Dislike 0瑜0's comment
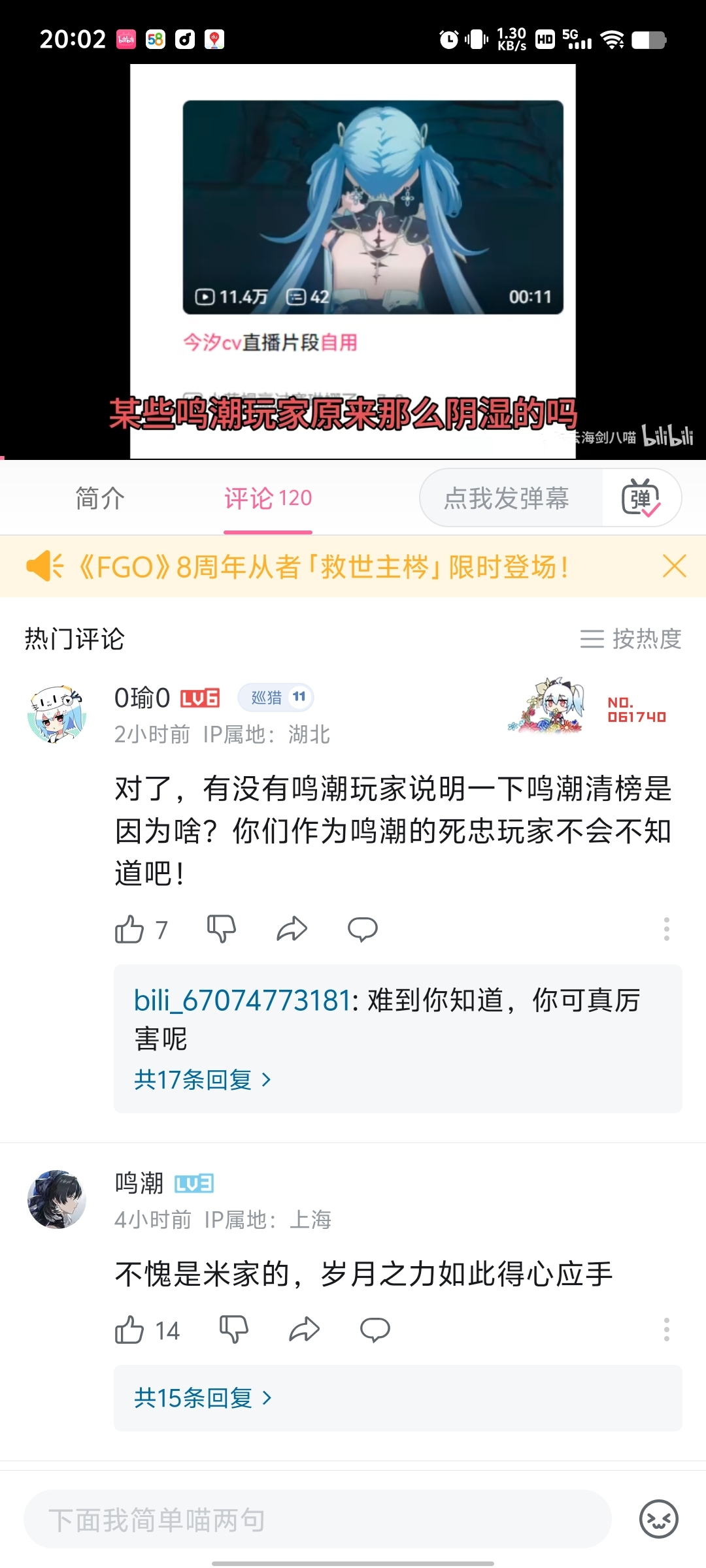The width and height of the screenshot is (706, 1568). pyautogui.click(x=221, y=928)
